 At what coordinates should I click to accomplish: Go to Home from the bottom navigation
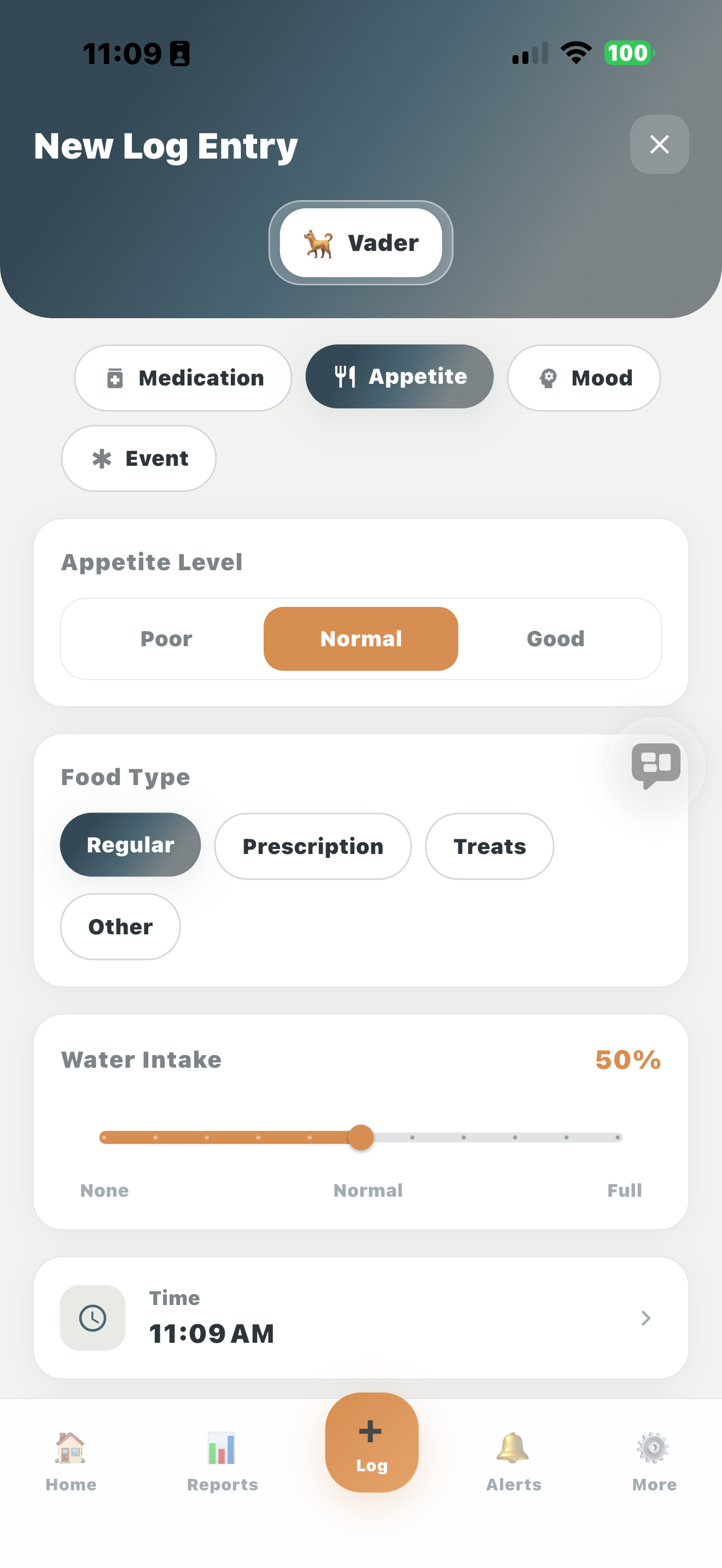[70, 1461]
